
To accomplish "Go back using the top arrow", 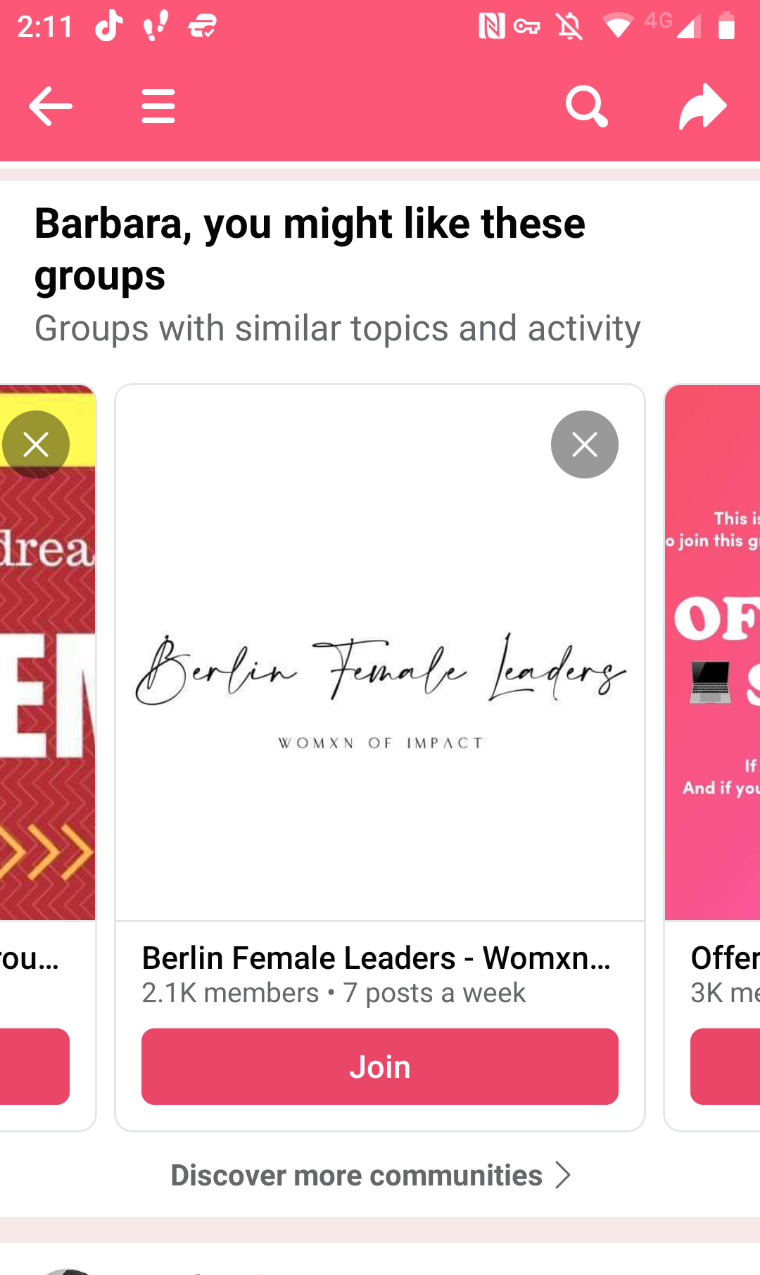I will (x=50, y=106).
